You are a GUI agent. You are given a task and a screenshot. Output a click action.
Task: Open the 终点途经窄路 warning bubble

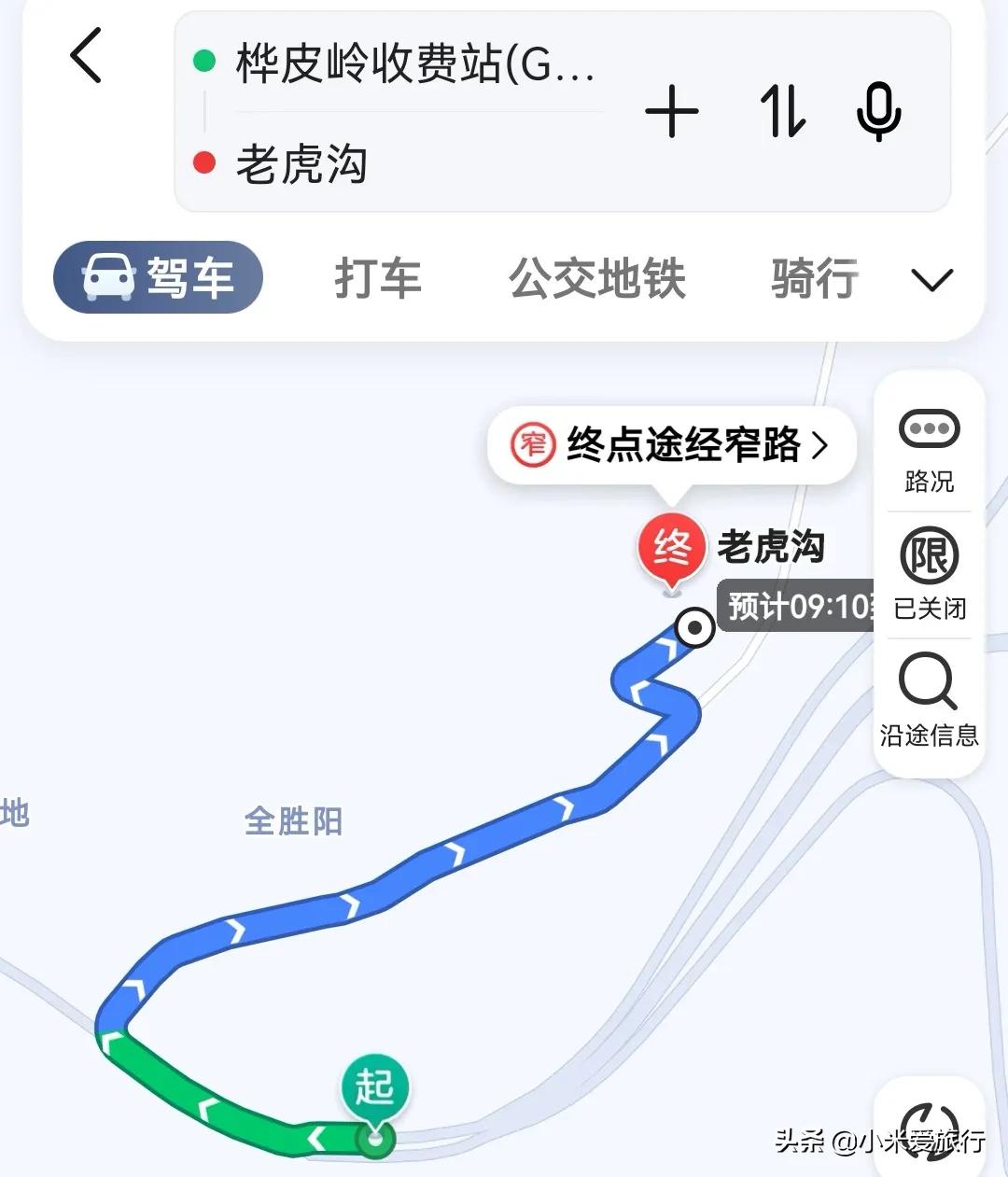pos(672,445)
